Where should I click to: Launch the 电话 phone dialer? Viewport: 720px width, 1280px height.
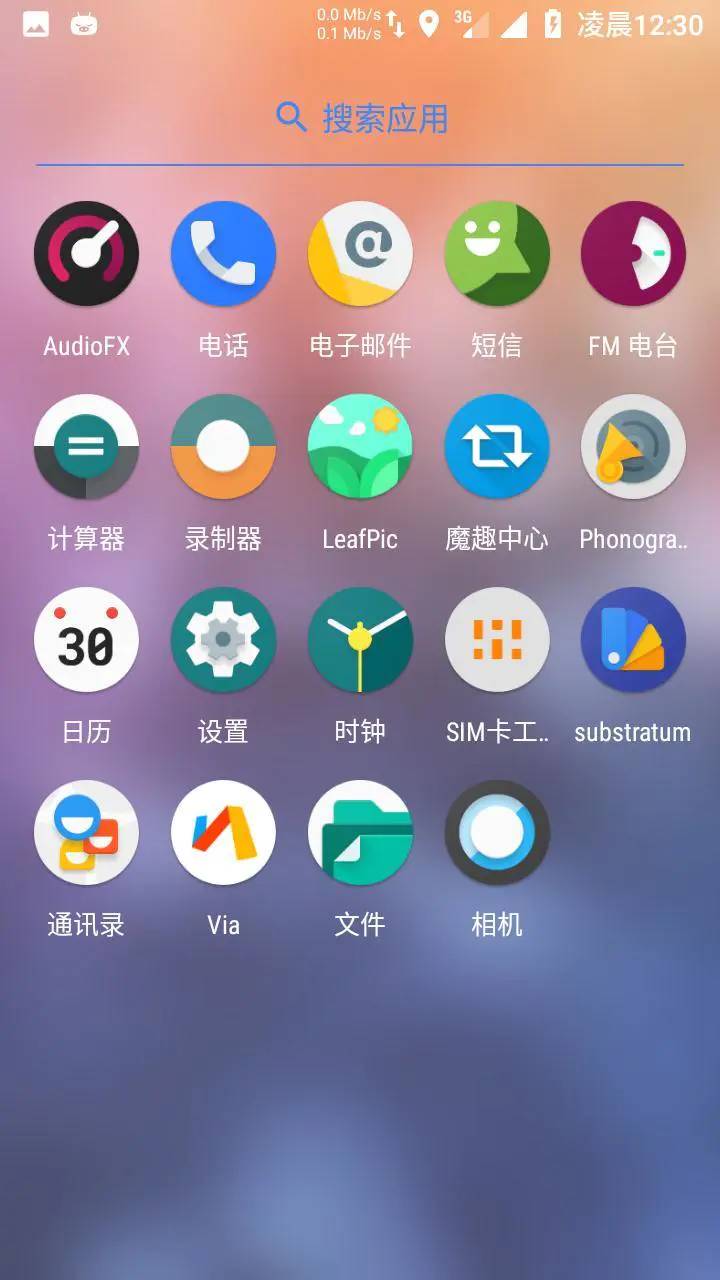(x=223, y=253)
